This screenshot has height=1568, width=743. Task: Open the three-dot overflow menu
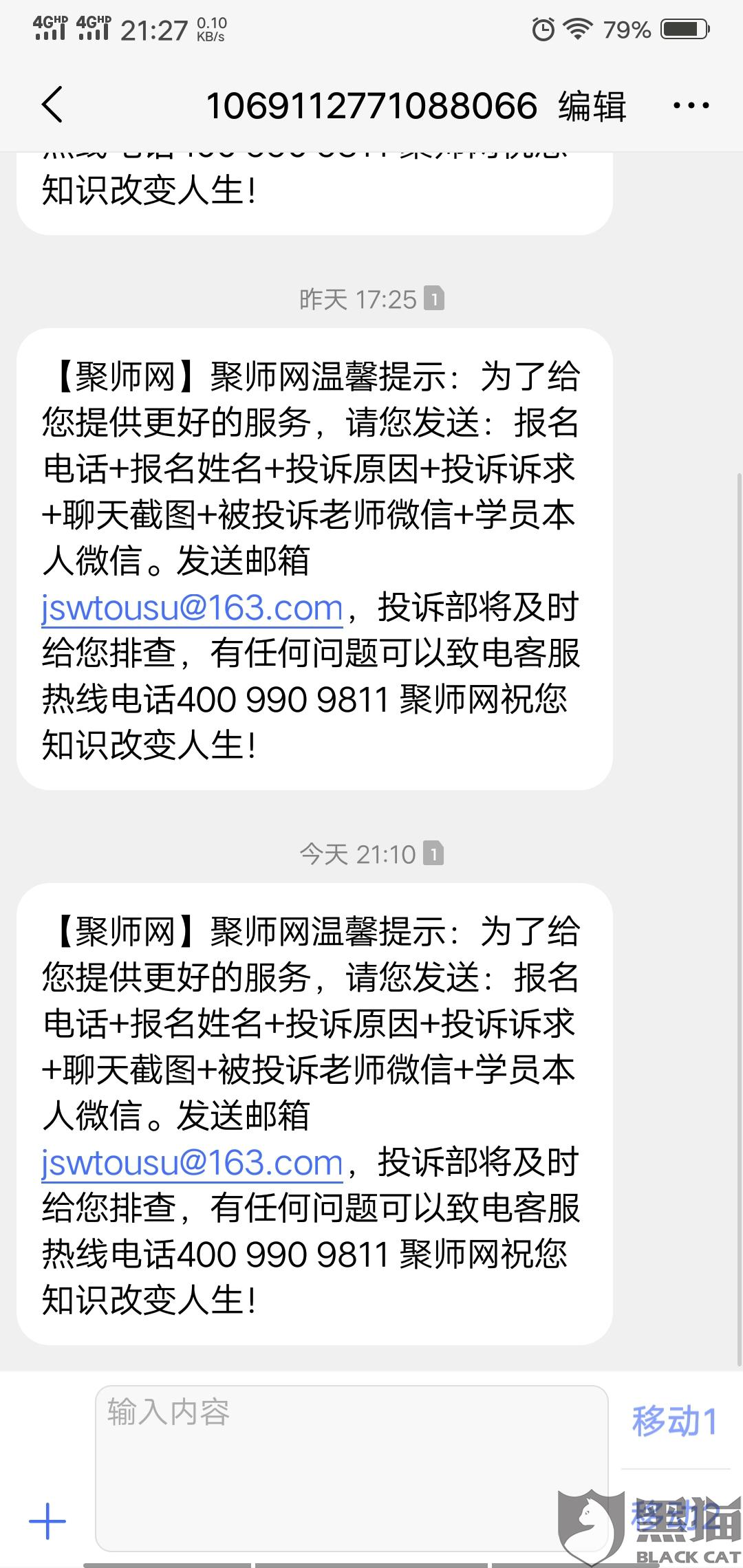pyautogui.click(x=691, y=105)
